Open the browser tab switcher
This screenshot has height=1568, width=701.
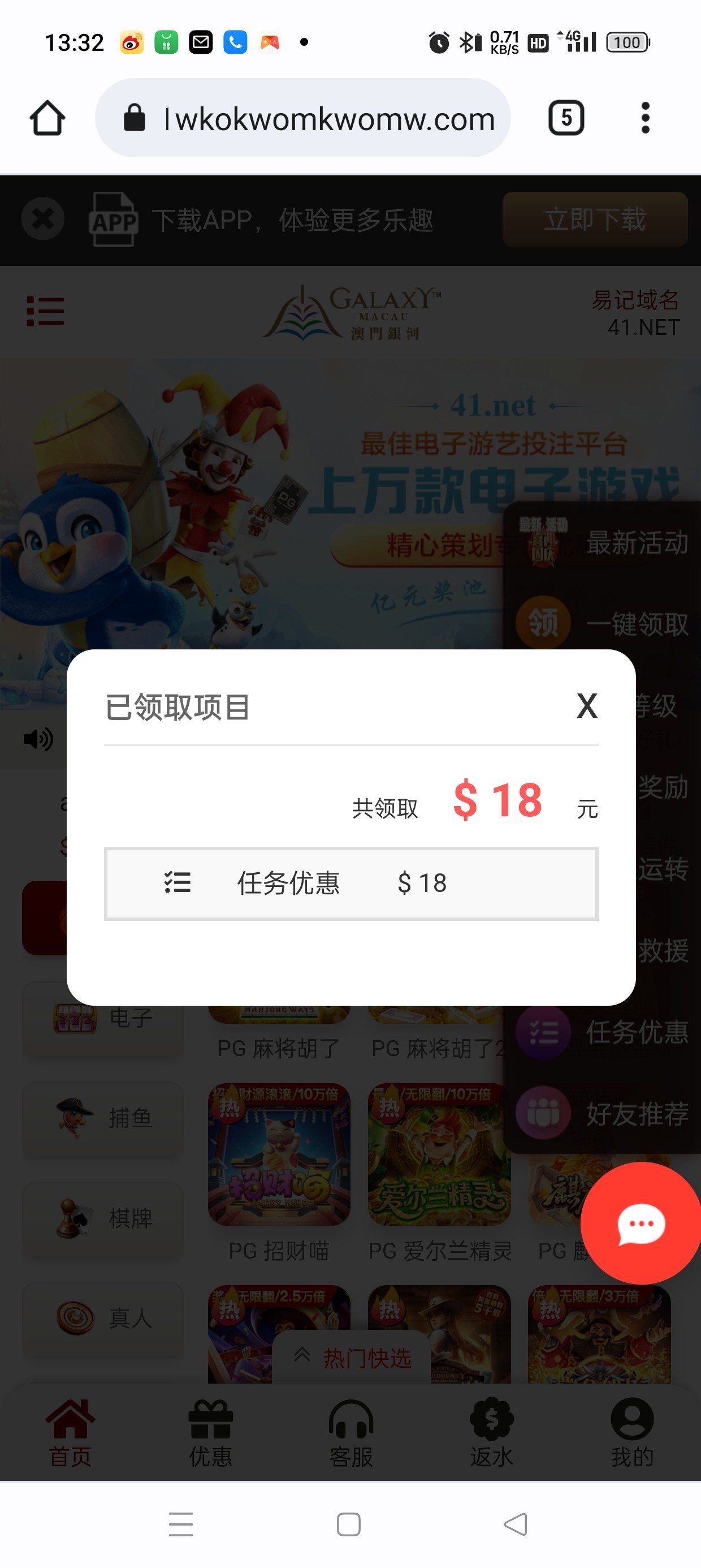566,118
